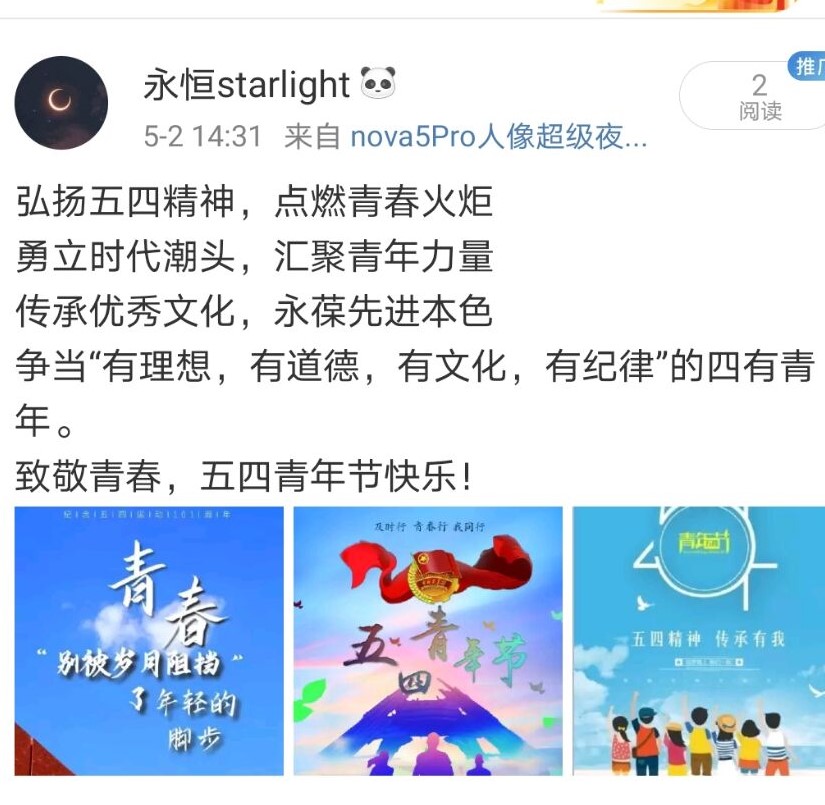Open 永恒starlight's profile avatar
The width and height of the screenshot is (825, 805).
pos(61,102)
